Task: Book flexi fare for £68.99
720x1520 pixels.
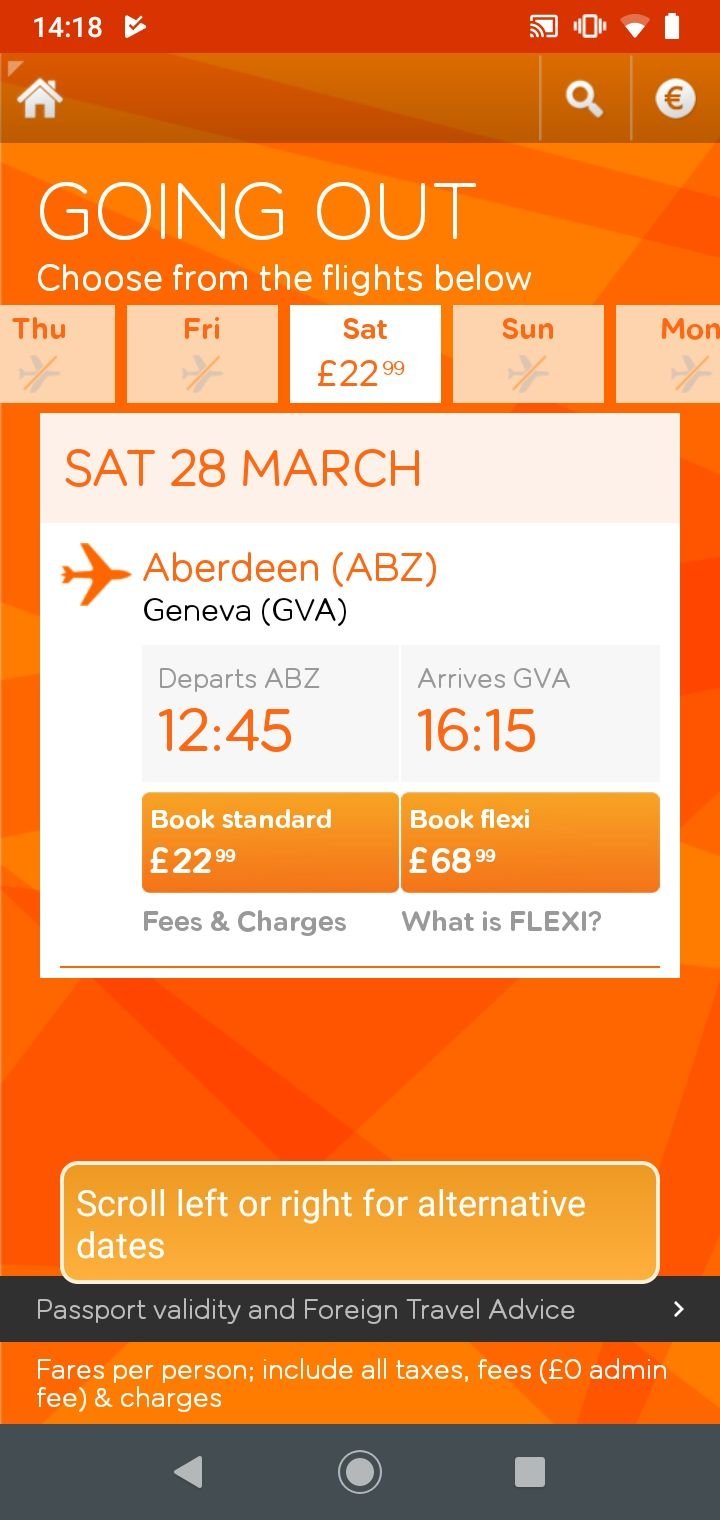Action: 530,842
